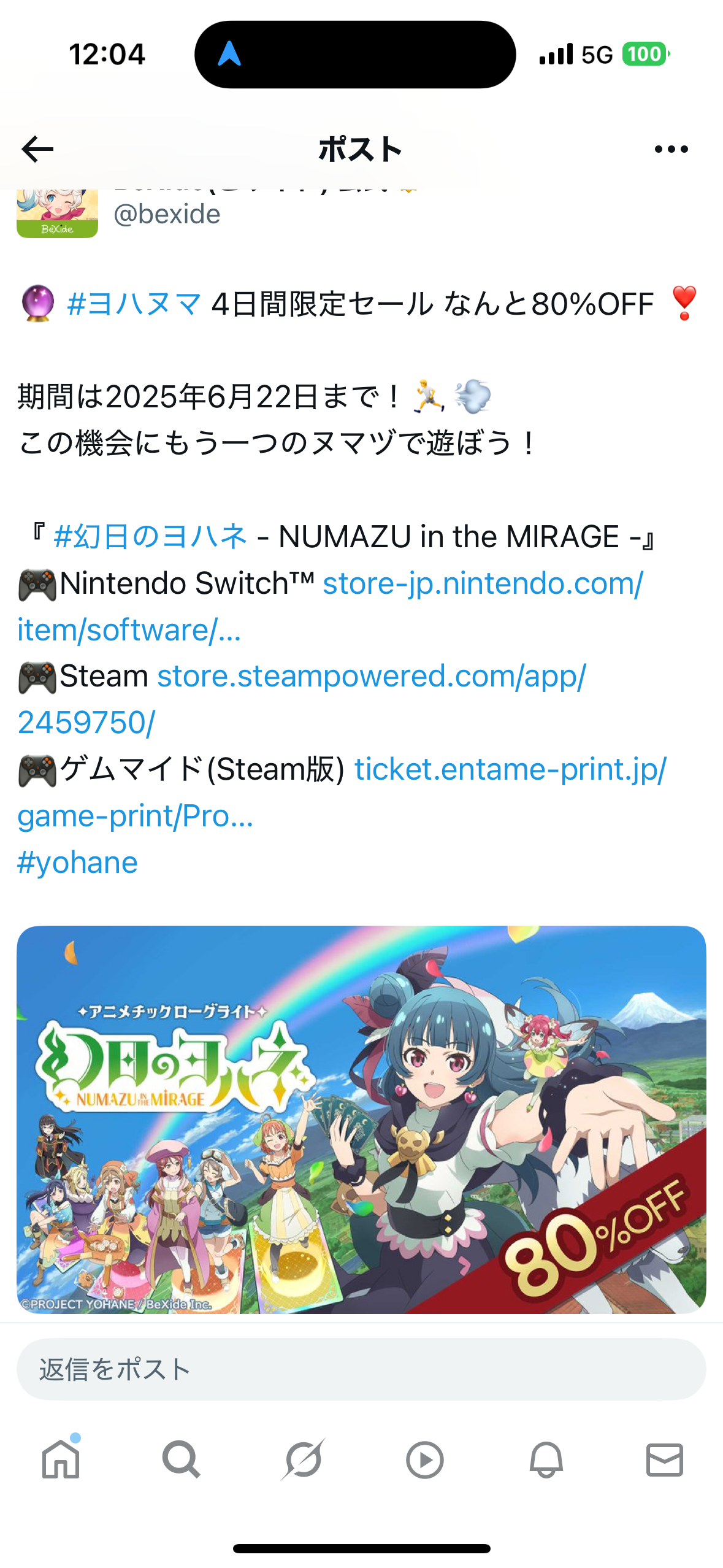Image resolution: width=723 pixels, height=1568 pixels.
Task: Open the Grok tab
Action: coord(303,1459)
